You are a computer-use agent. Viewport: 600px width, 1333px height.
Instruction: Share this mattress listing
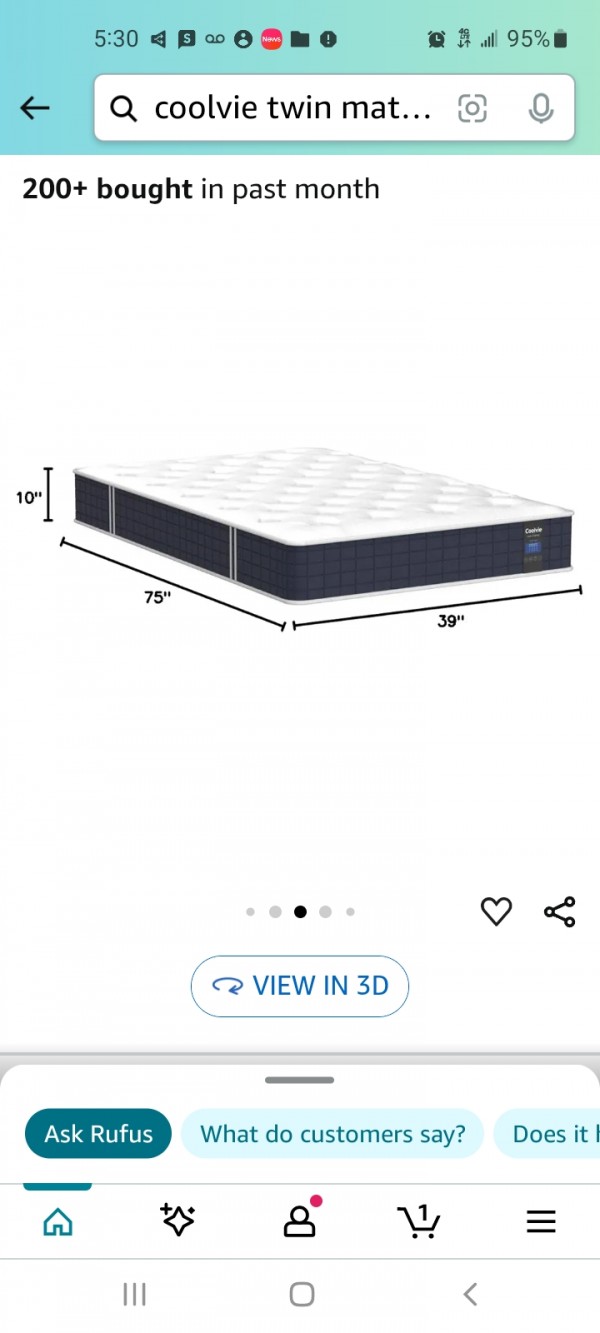click(559, 911)
